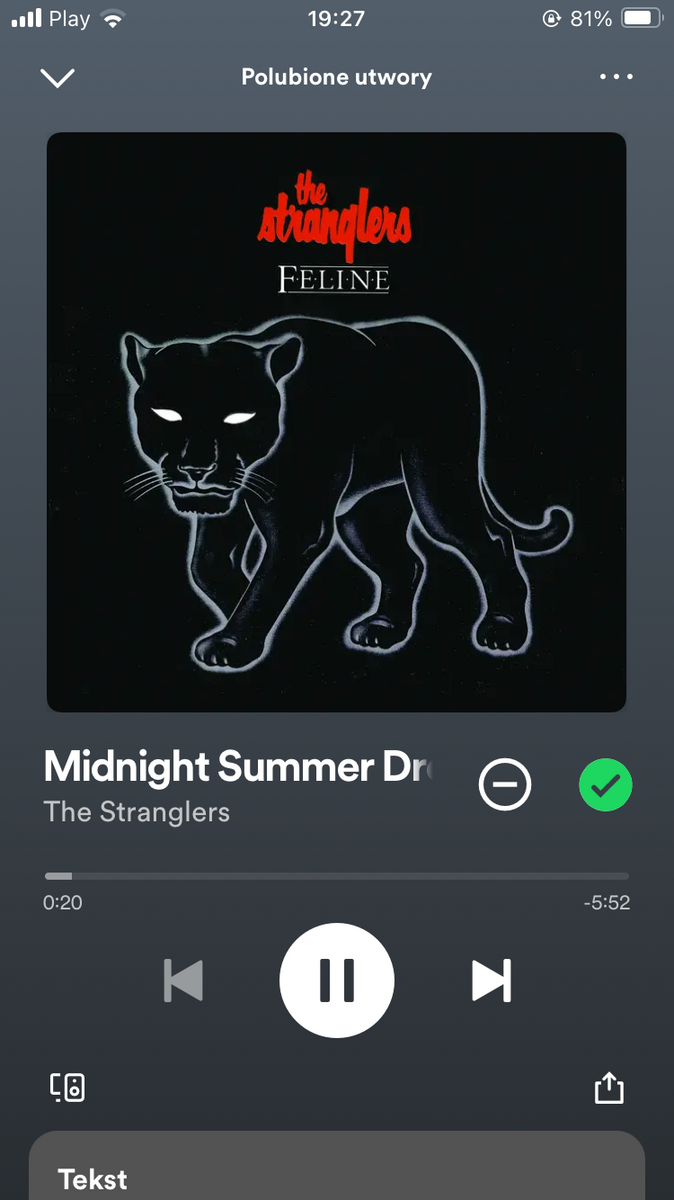Hide this song with the minus icon
This screenshot has width=674, height=1200.
point(505,785)
